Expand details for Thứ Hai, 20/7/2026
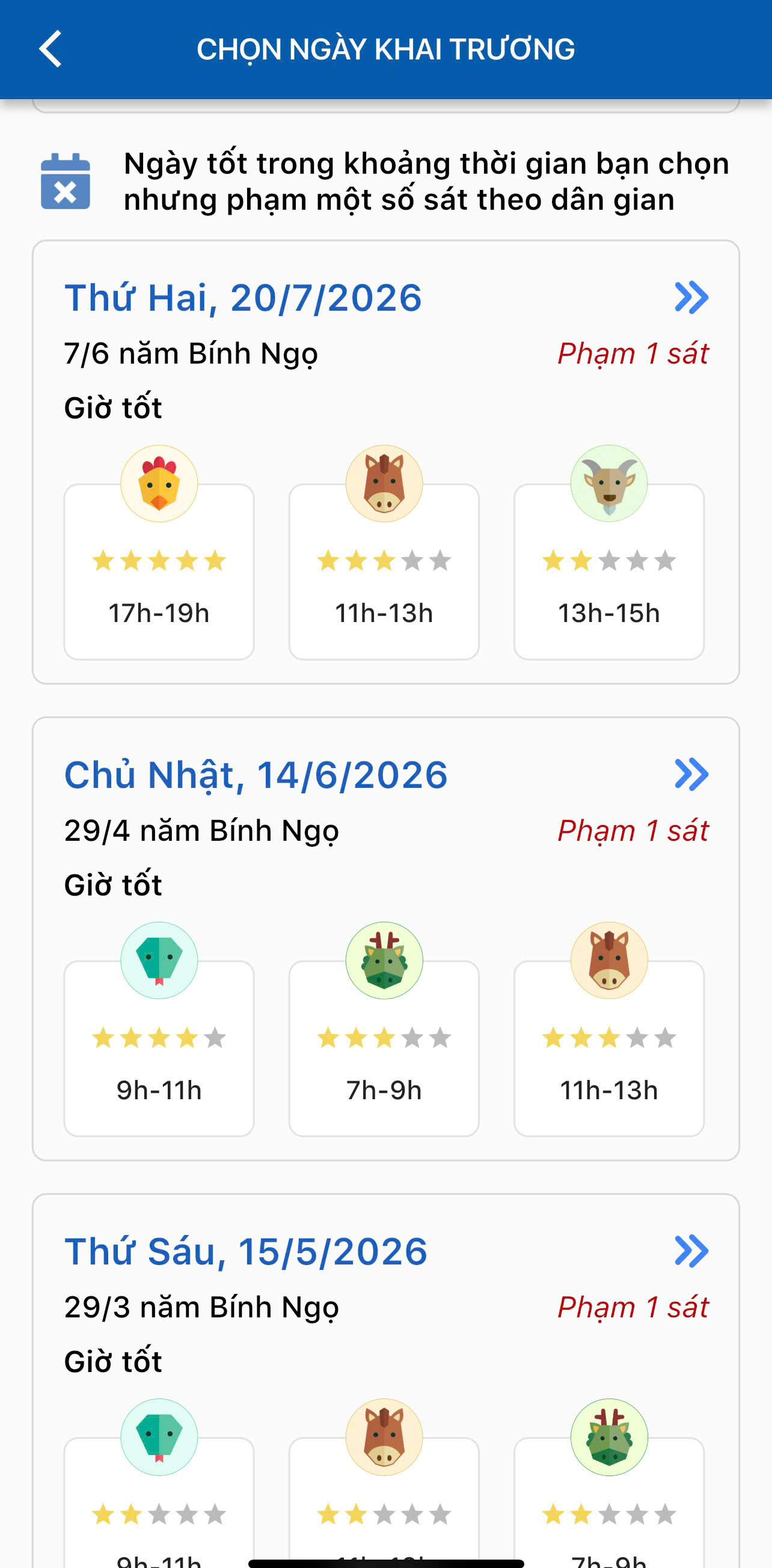Image resolution: width=772 pixels, height=1568 pixels. (x=691, y=296)
